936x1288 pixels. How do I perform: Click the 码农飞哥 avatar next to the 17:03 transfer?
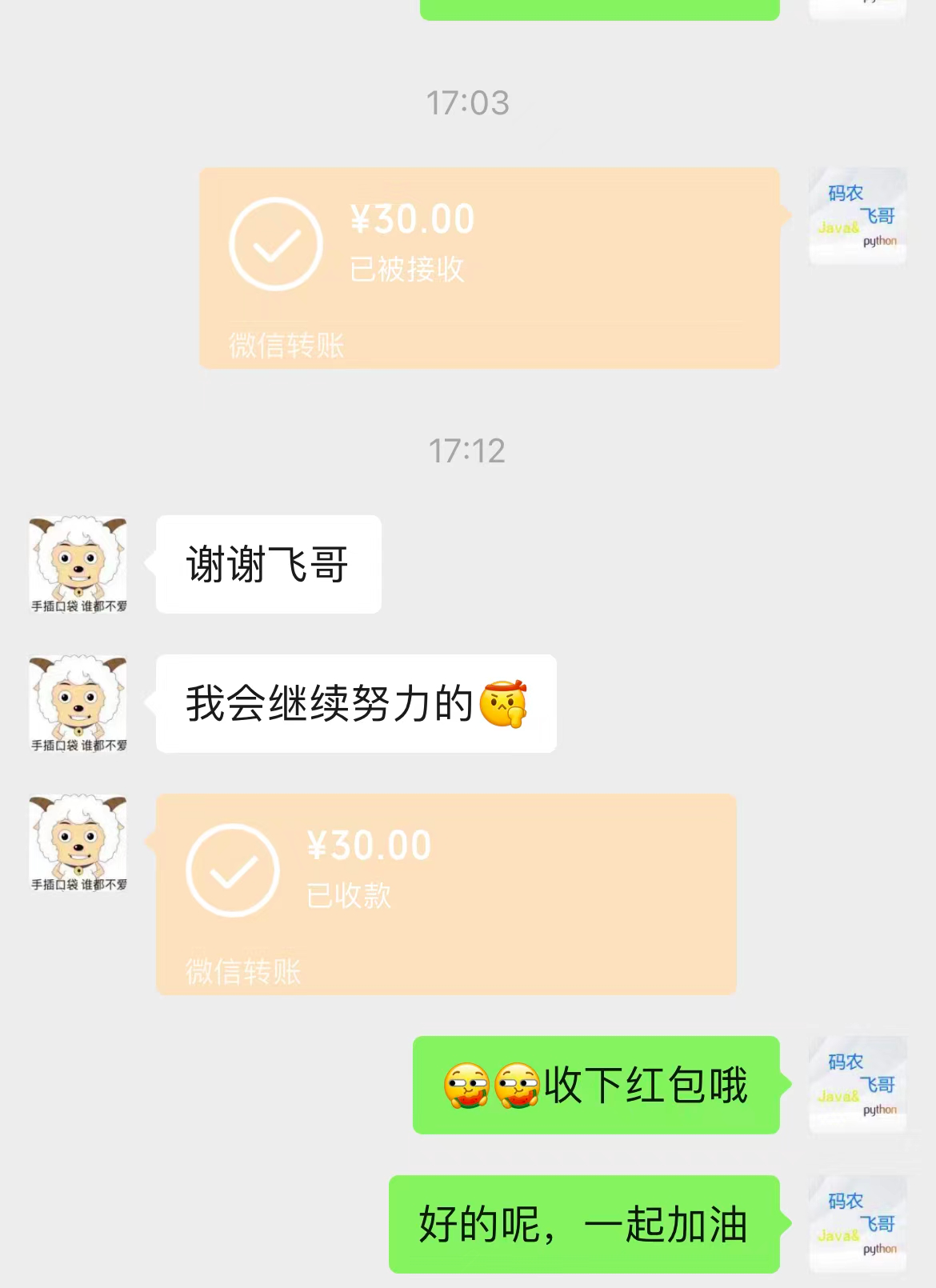tap(857, 214)
